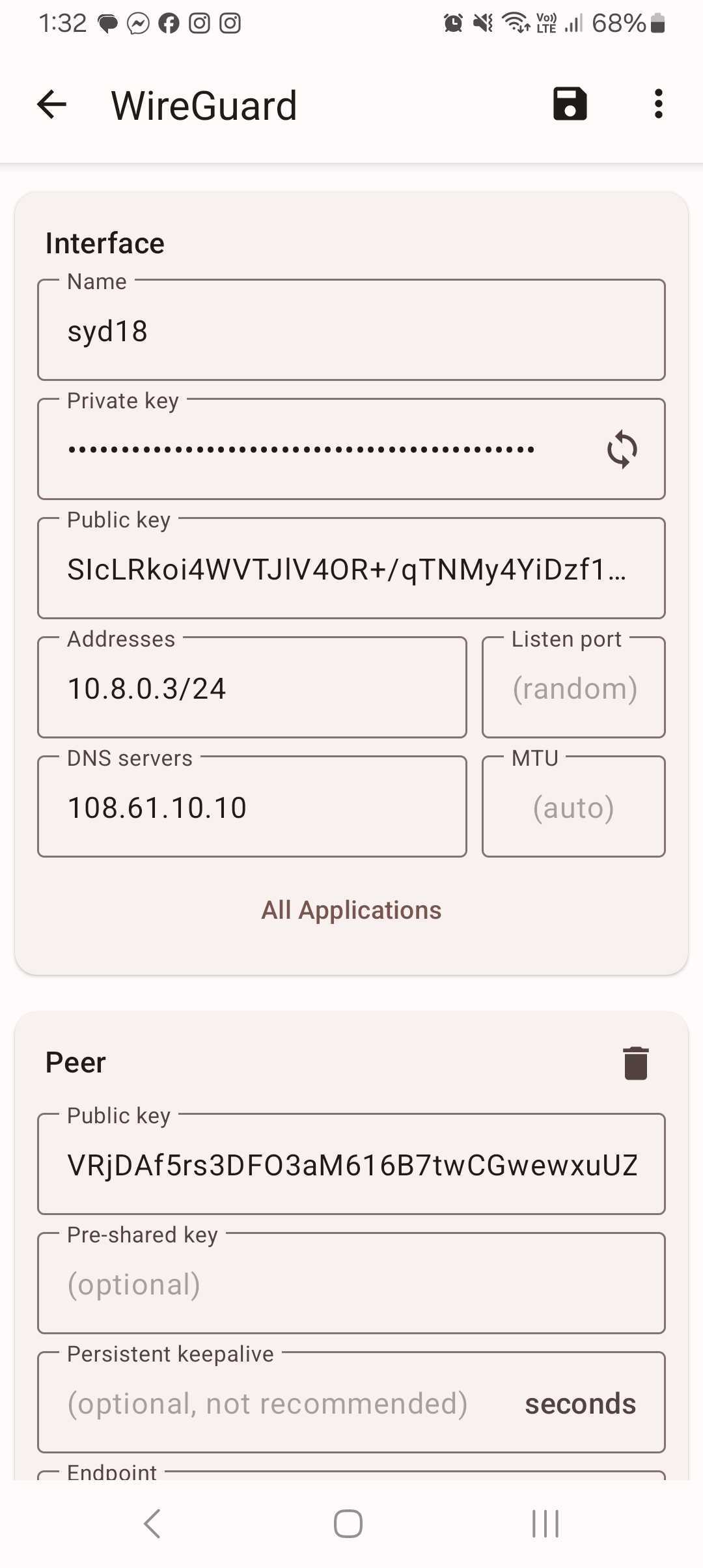The image size is (703, 1568).
Task: Tap the interface Public key field
Action: pyautogui.click(x=351, y=569)
